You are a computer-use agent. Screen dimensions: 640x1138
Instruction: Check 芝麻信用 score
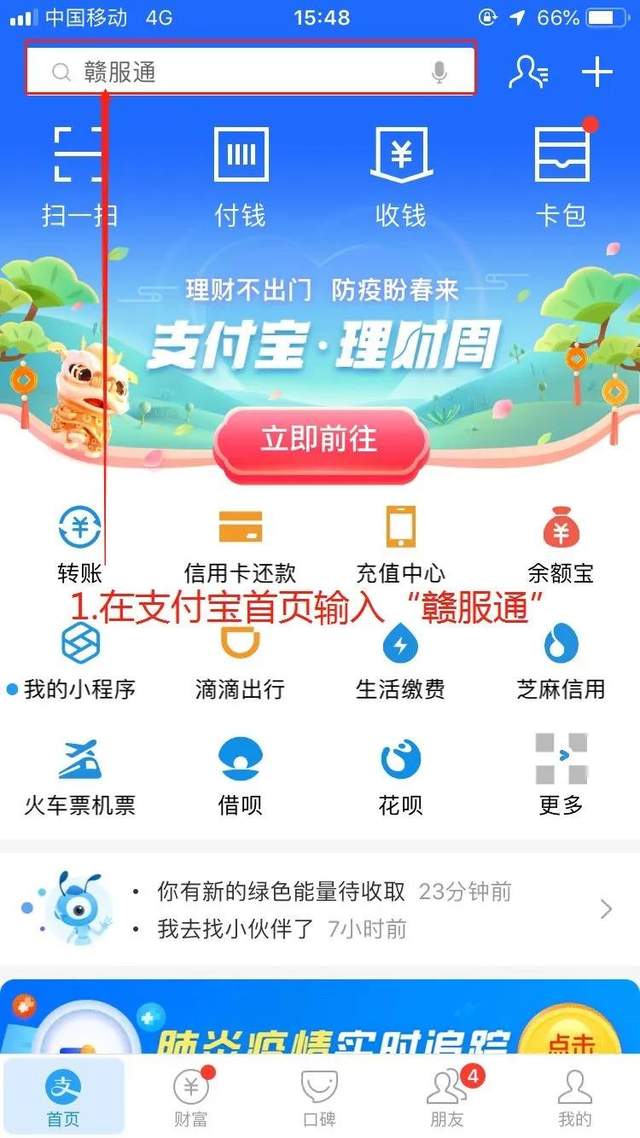point(561,660)
